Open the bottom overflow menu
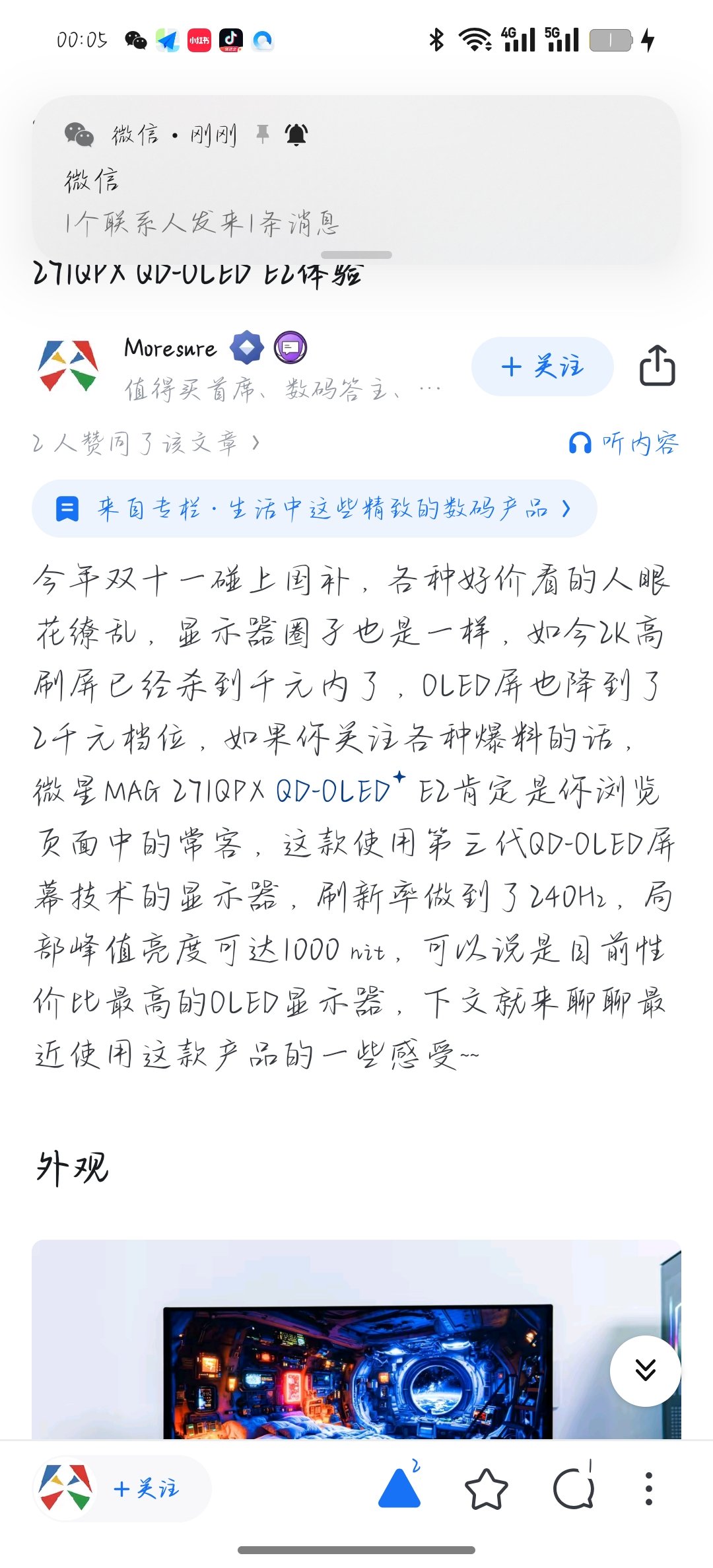Image resolution: width=713 pixels, height=1568 pixels. click(x=649, y=1488)
